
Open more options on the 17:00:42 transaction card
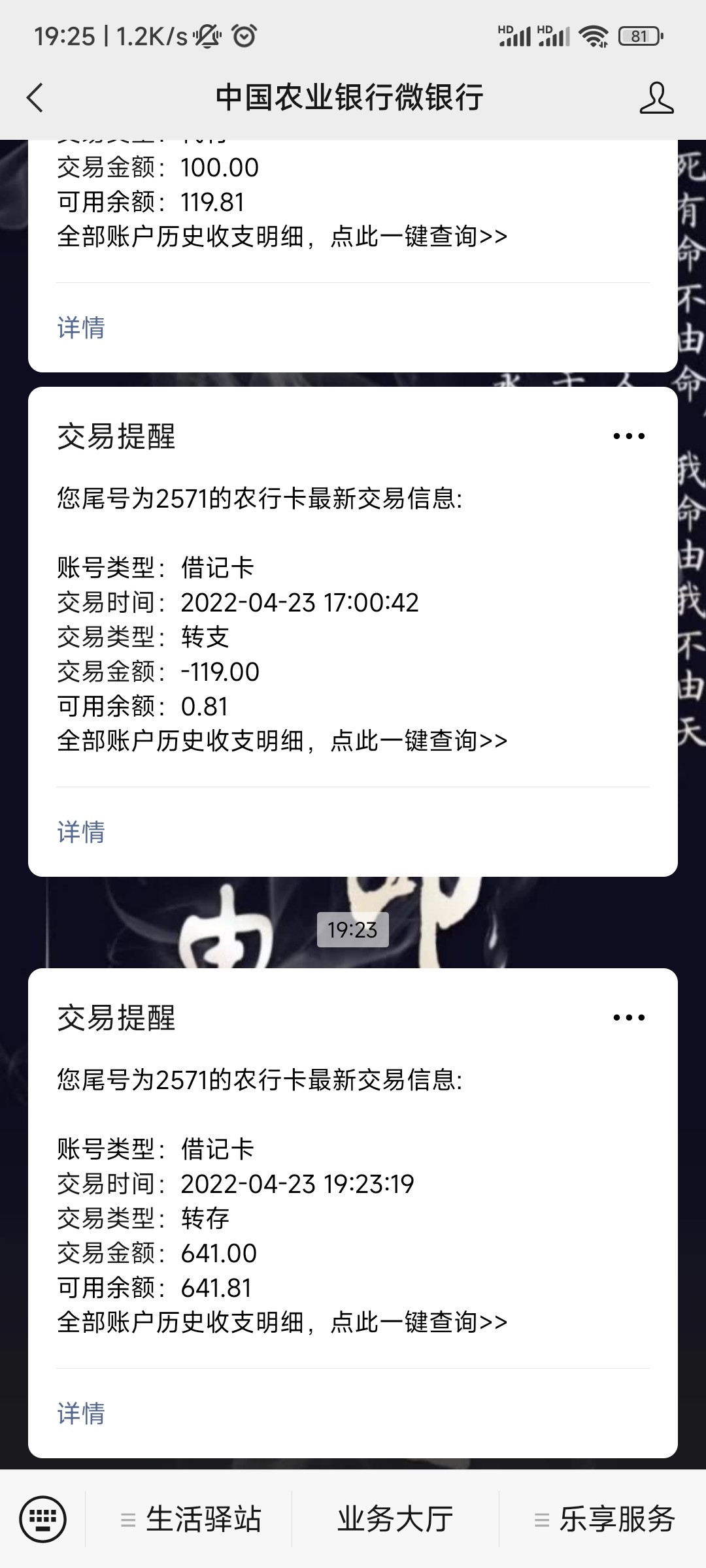629,436
